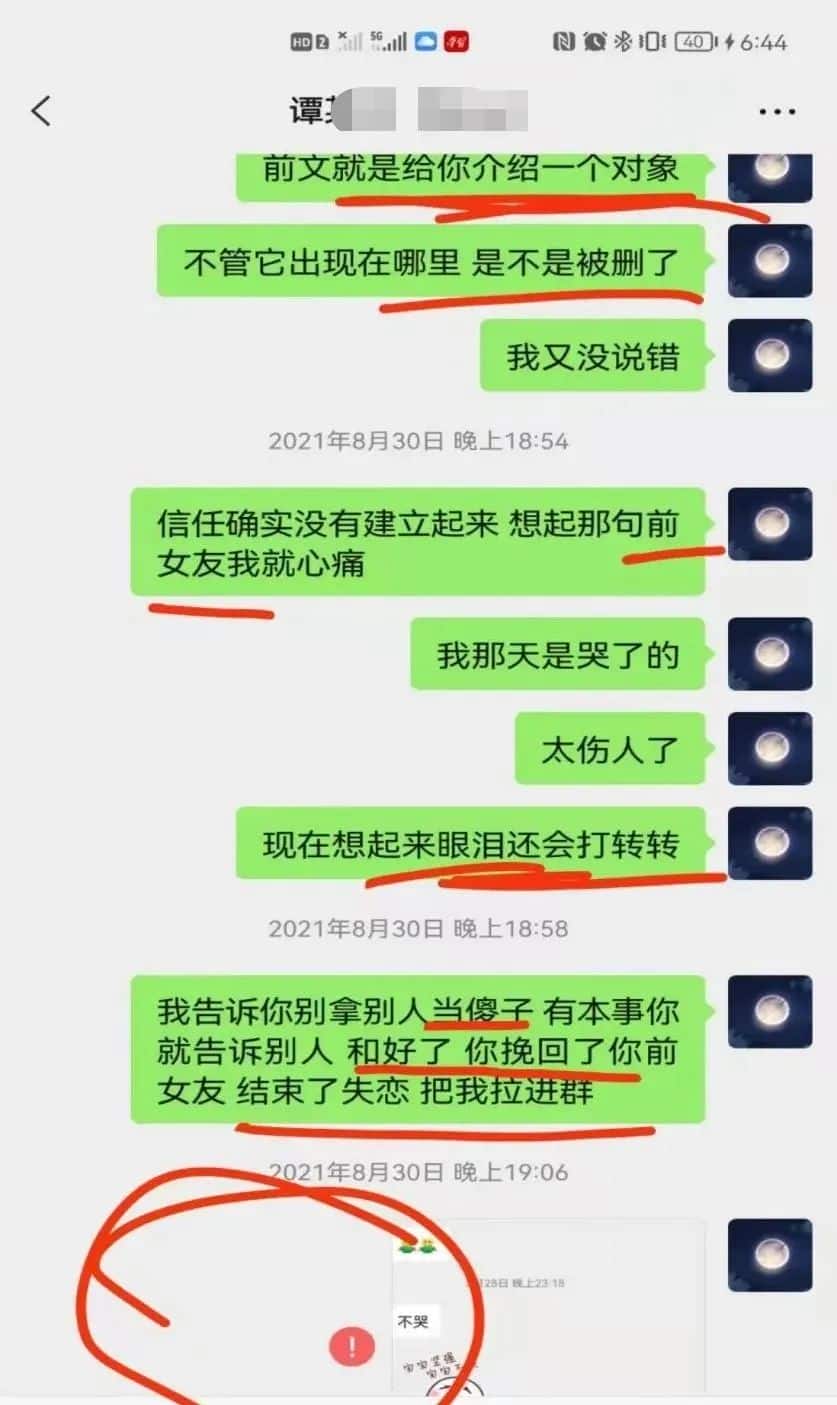Open the sent image containing '不哭'
Screen dimensions: 837x1405
(x=548, y=1305)
